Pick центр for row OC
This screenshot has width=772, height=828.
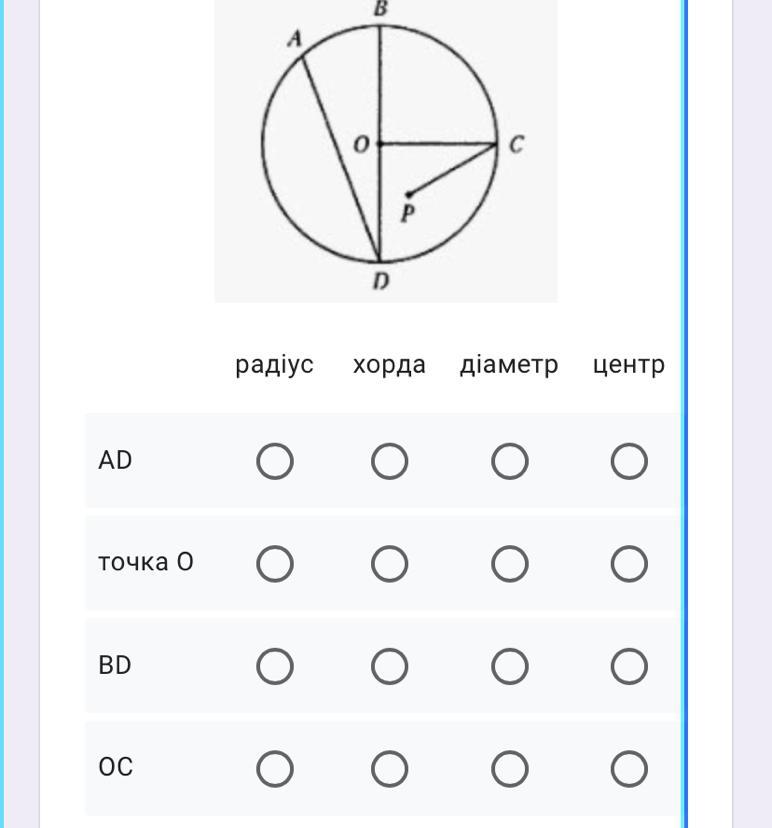coord(629,769)
